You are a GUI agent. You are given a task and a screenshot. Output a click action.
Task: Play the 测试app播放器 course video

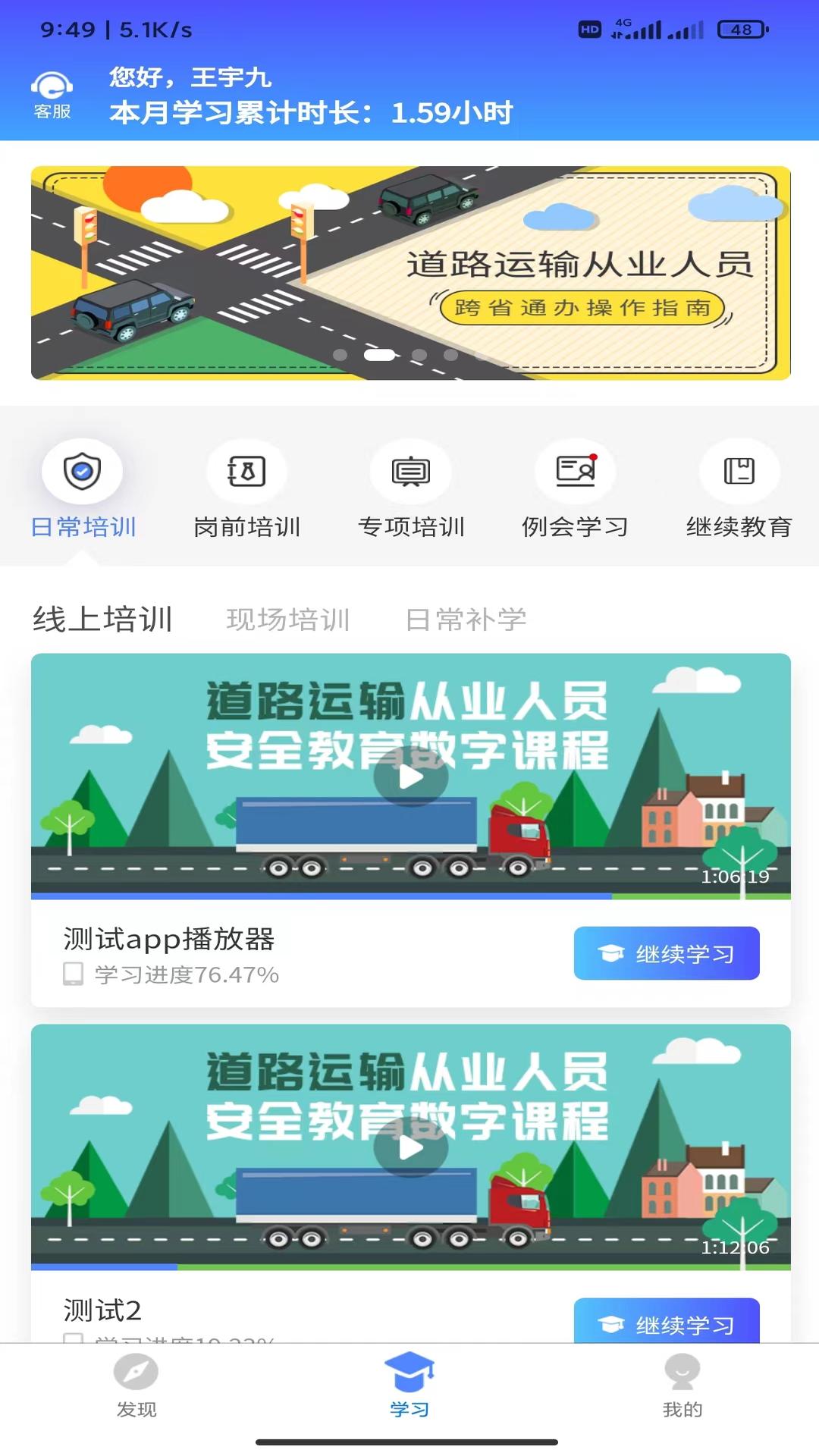(x=409, y=777)
